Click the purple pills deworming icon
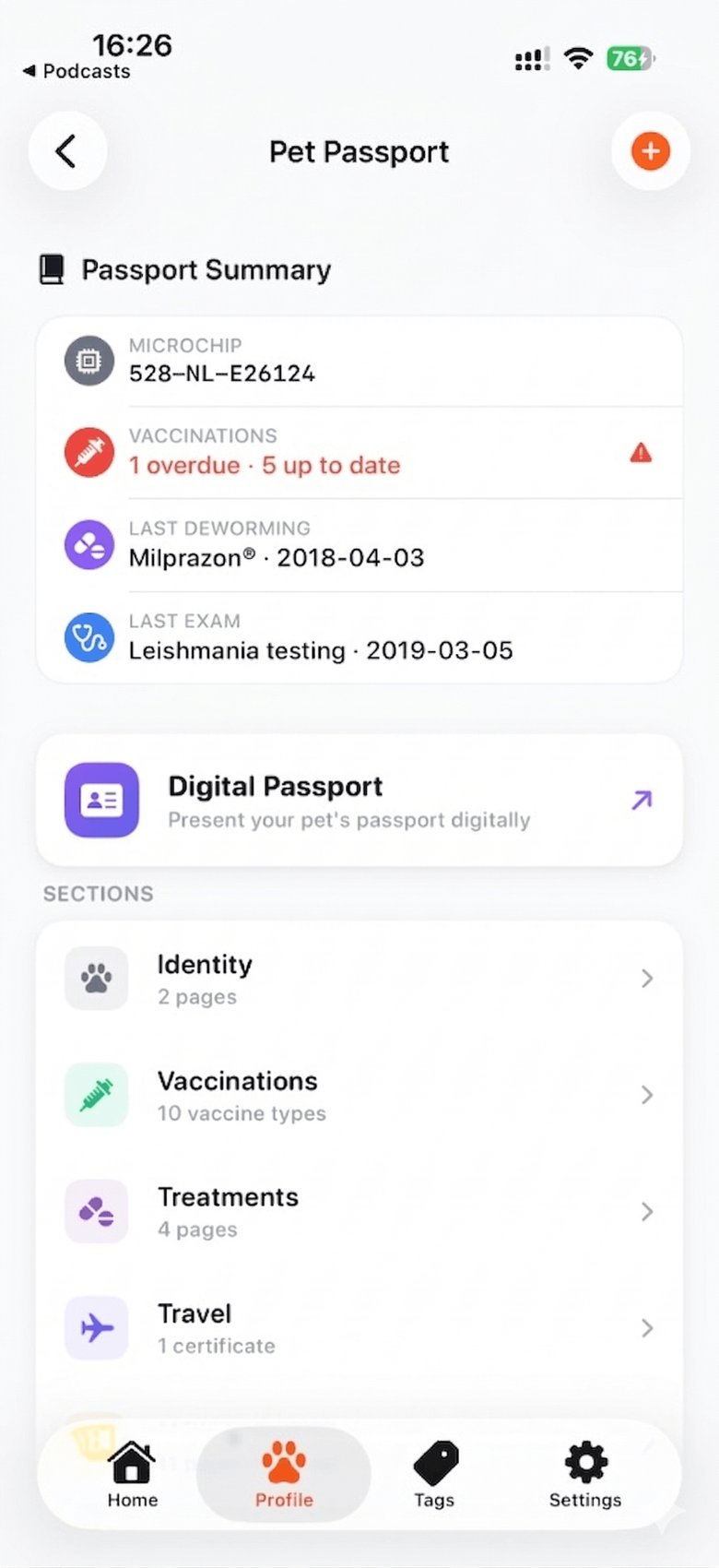Screen dimensions: 719x1568 pyautogui.click(x=88, y=544)
